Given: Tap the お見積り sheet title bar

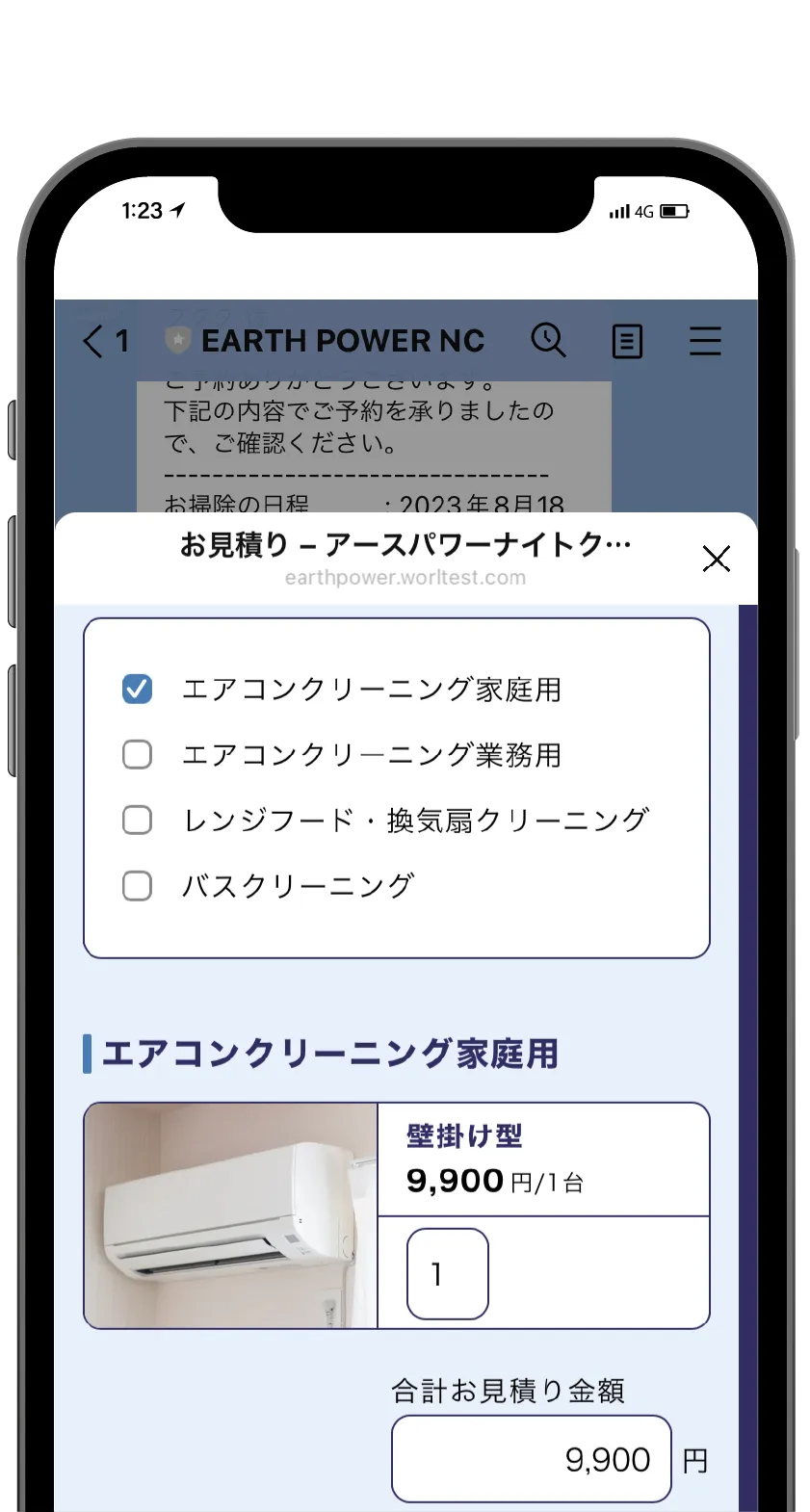Looking at the screenshot, I should (405, 544).
